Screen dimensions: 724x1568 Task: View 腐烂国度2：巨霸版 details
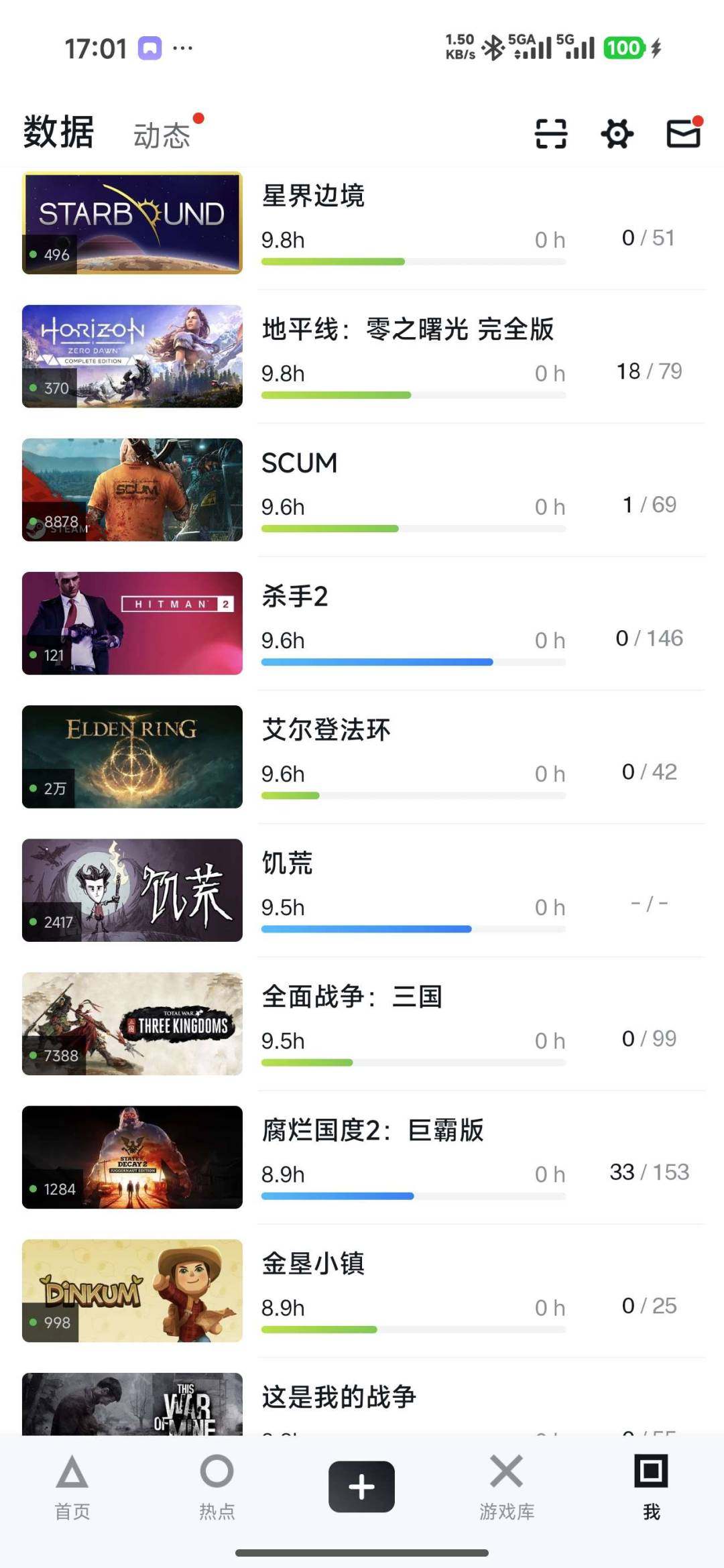tap(362, 1157)
